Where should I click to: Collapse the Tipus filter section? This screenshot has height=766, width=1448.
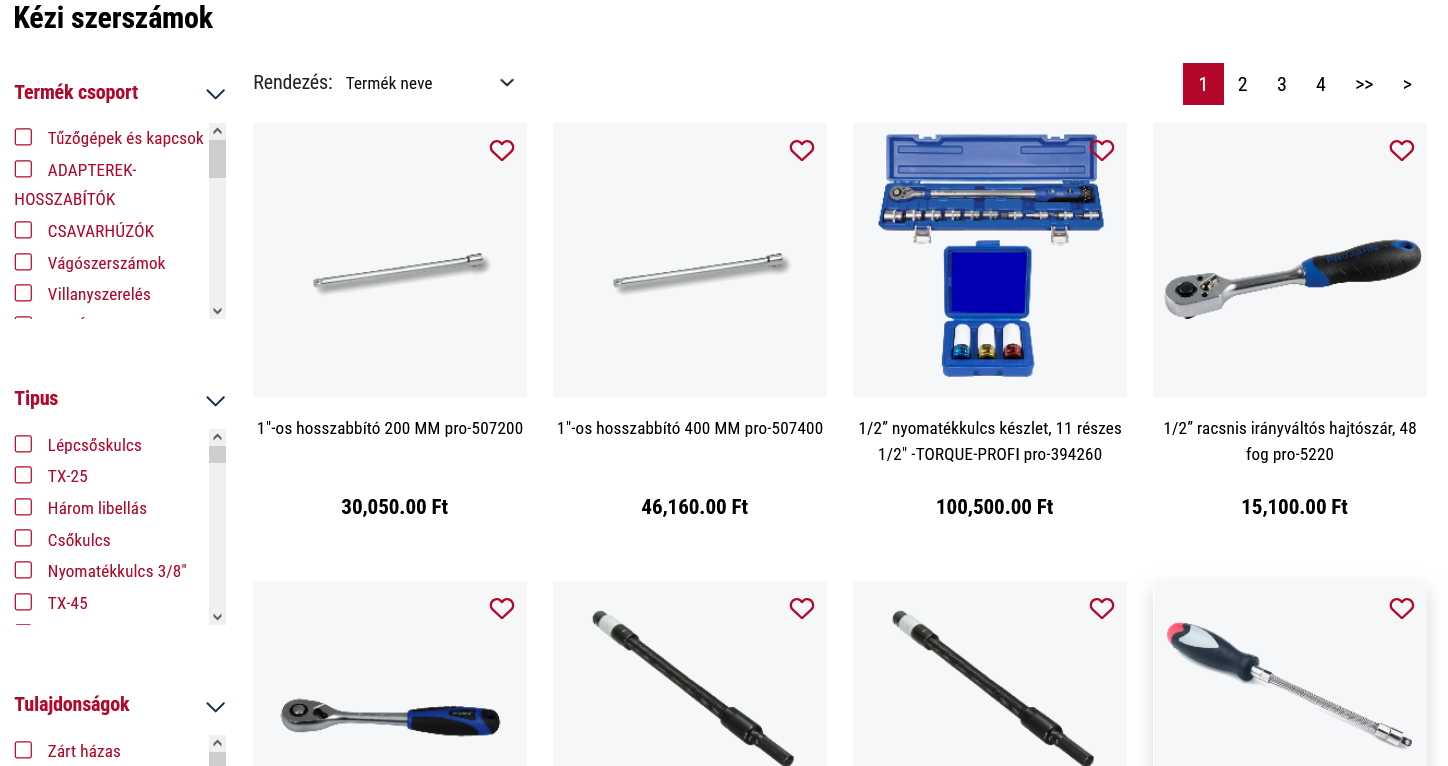click(215, 401)
